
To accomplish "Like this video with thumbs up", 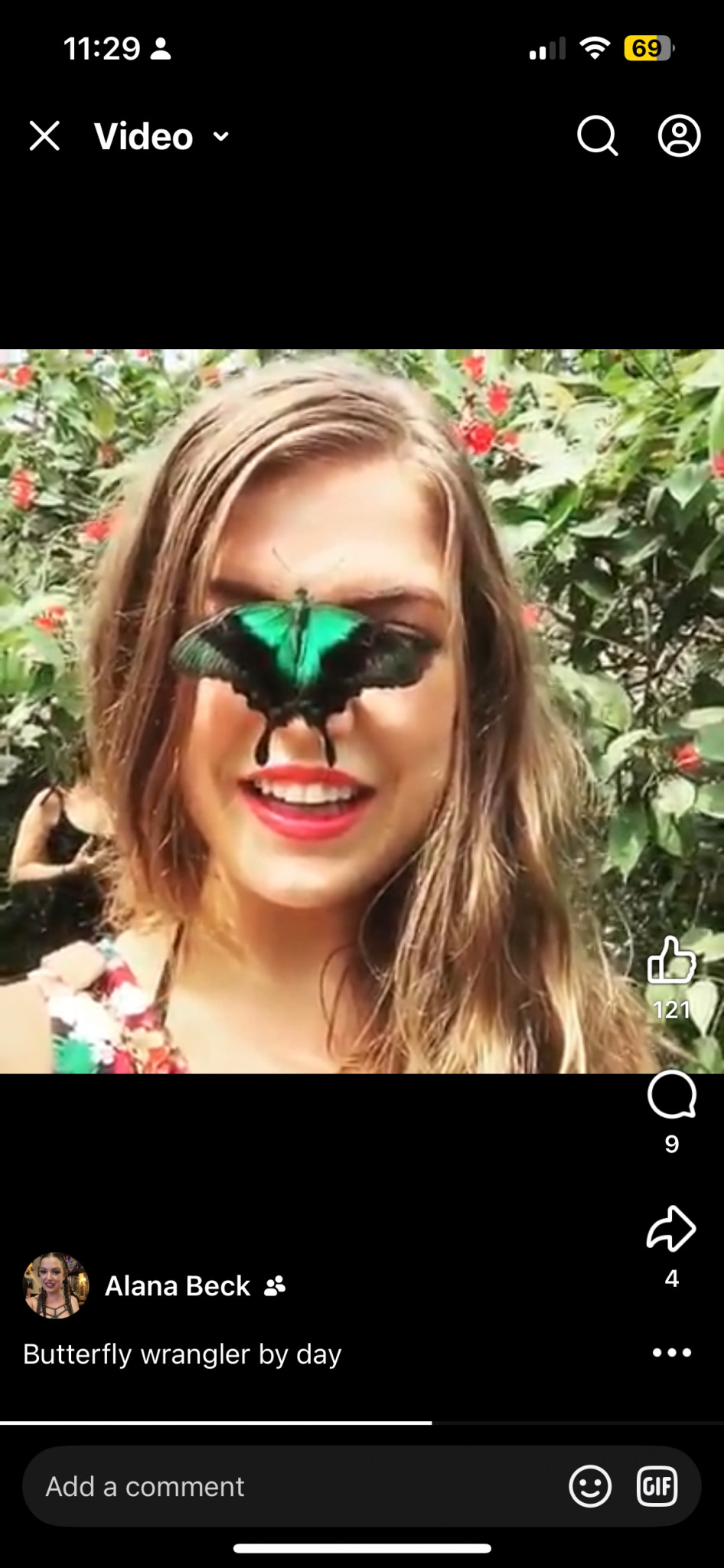I will (x=671, y=960).
